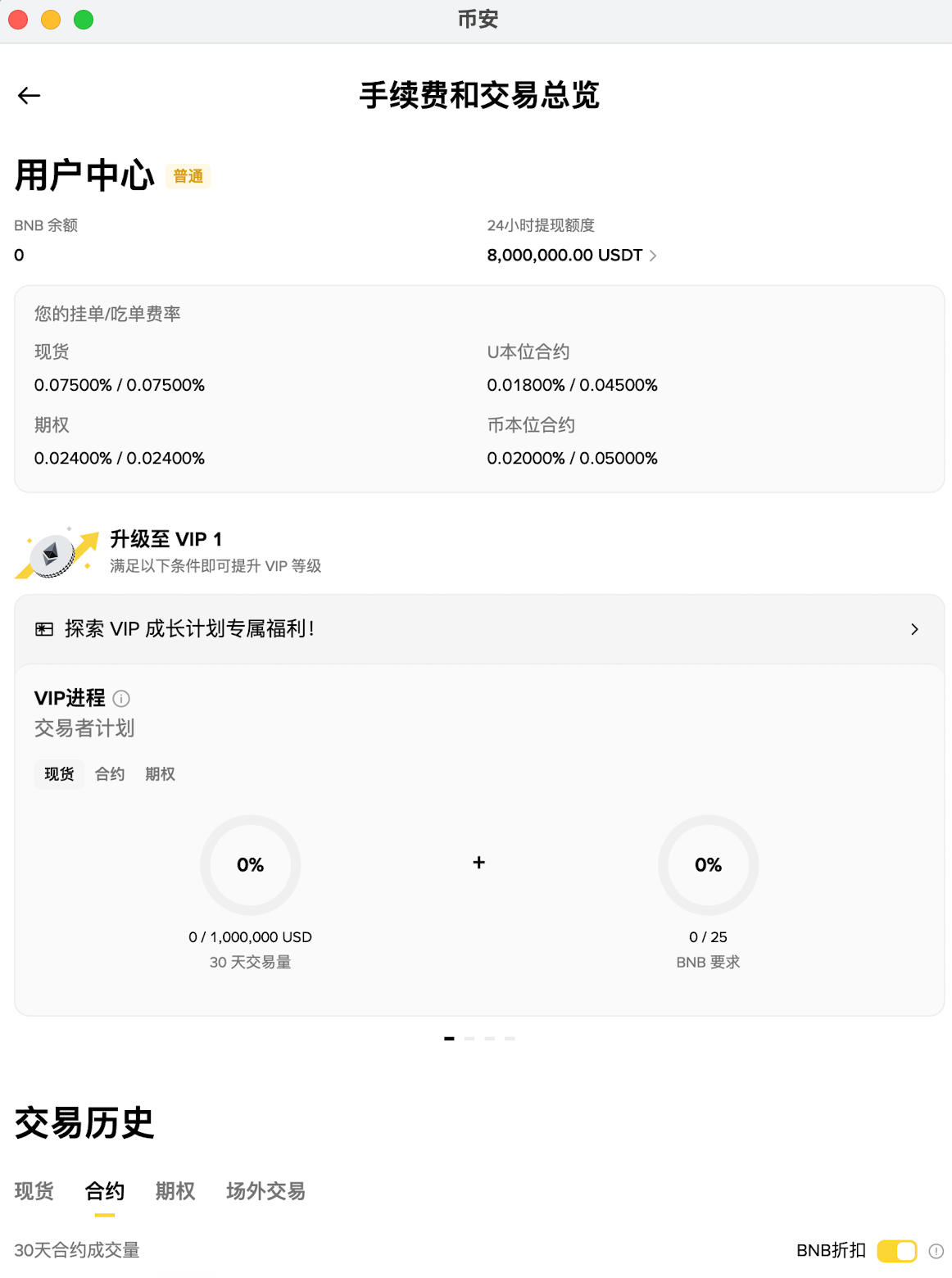952x1278 pixels.
Task: Switch to the 场外交易 history tab
Action: 265,1192
